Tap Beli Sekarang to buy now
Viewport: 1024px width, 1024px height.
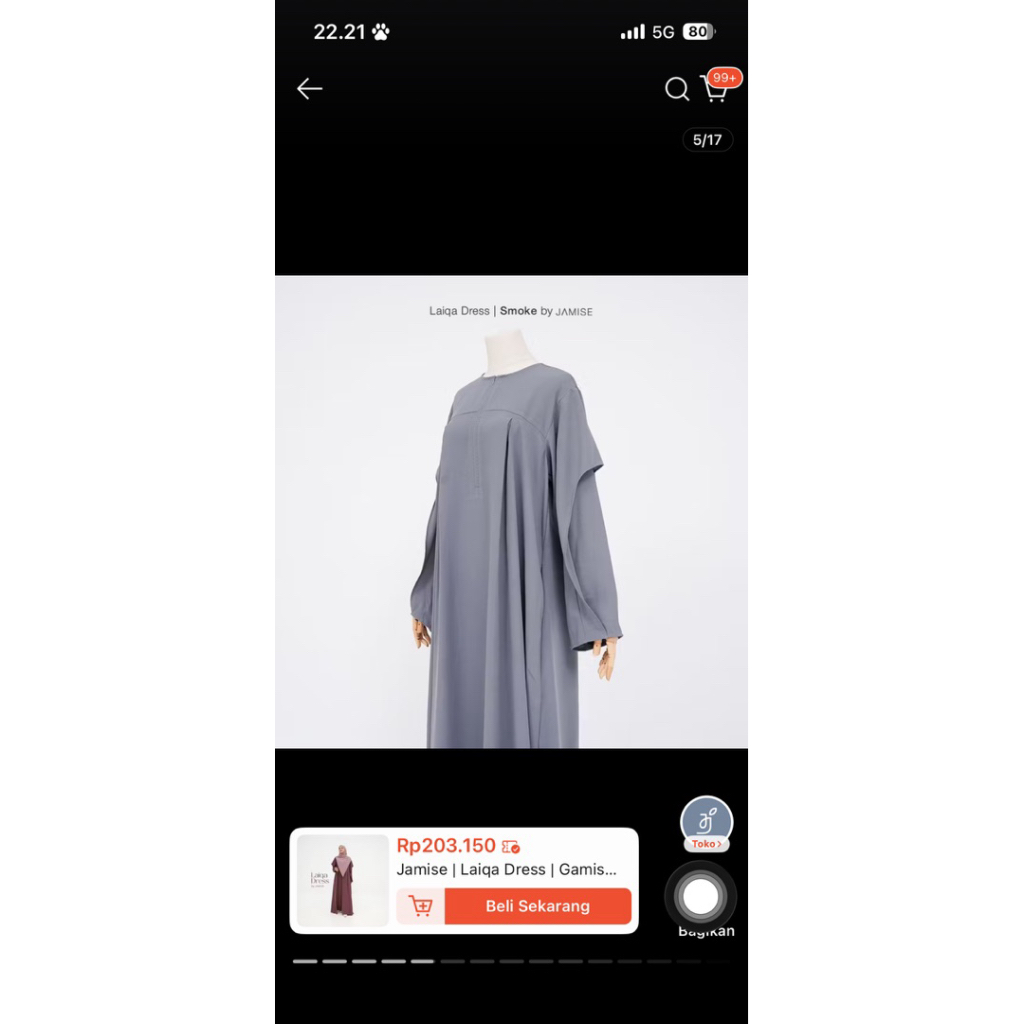point(537,906)
